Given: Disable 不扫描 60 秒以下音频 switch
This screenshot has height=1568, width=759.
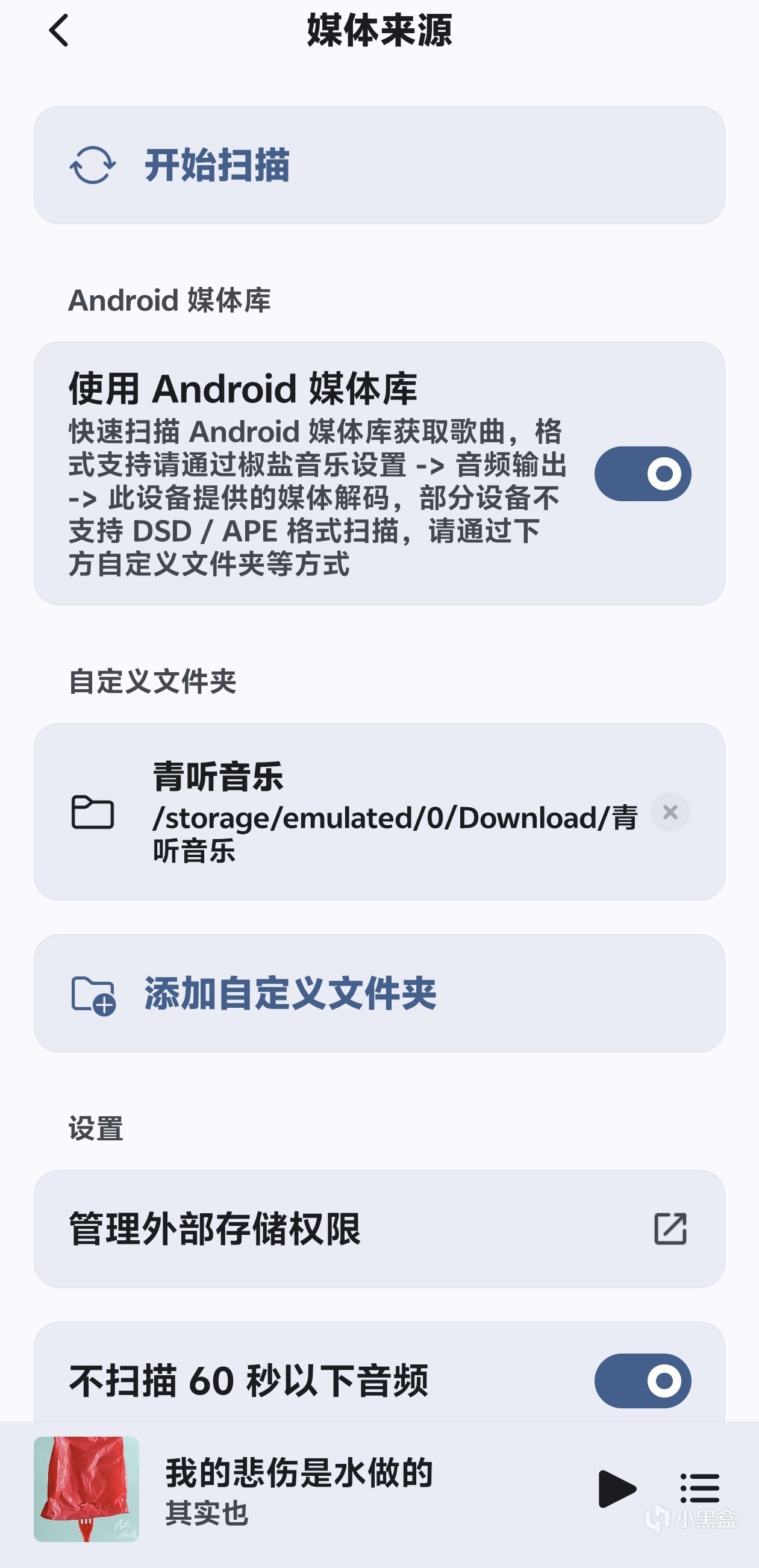Looking at the screenshot, I should click(x=642, y=1381).
